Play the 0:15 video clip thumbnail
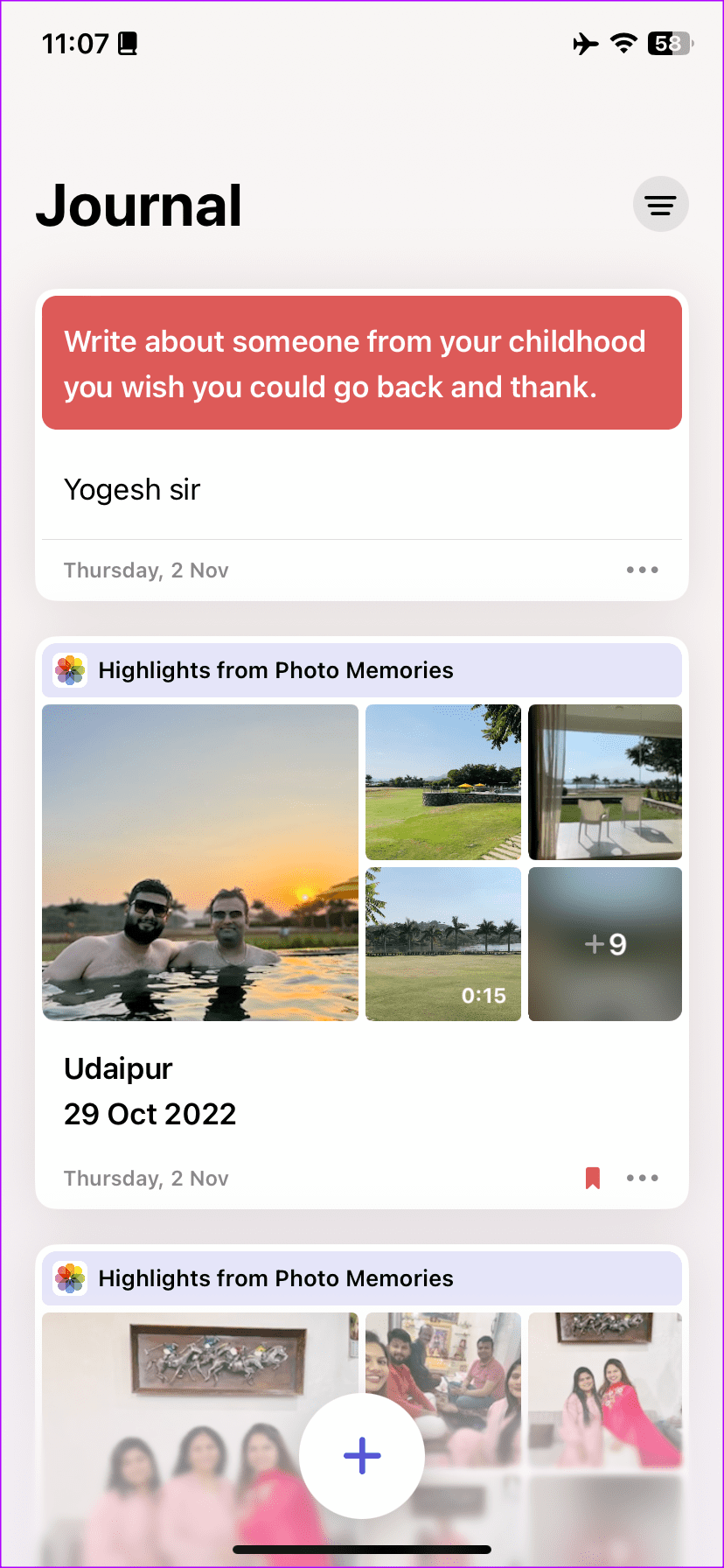The height and width of the screenshot is (1568, 724). [x=442, y=944]
